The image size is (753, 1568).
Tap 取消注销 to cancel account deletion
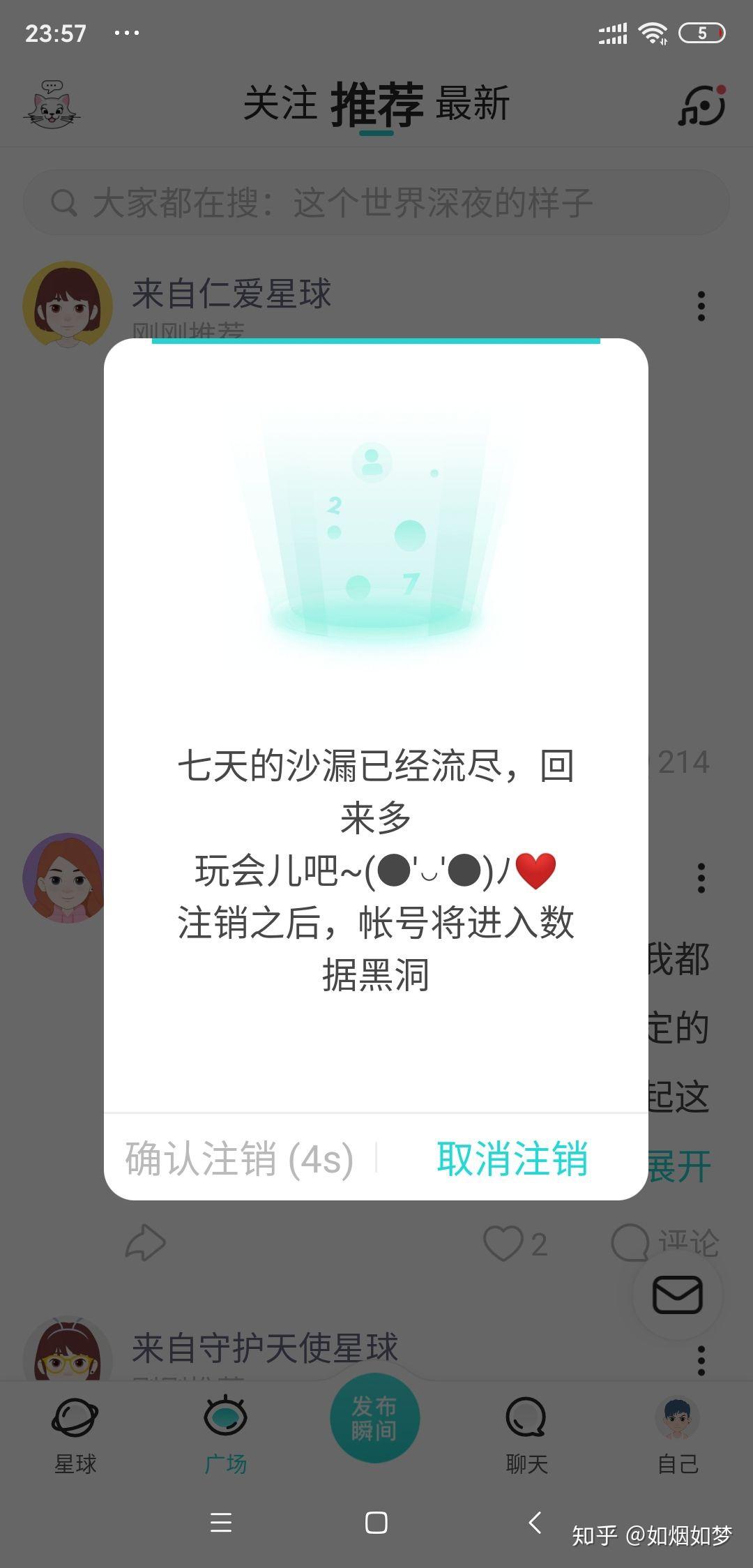pos(512,1159)
